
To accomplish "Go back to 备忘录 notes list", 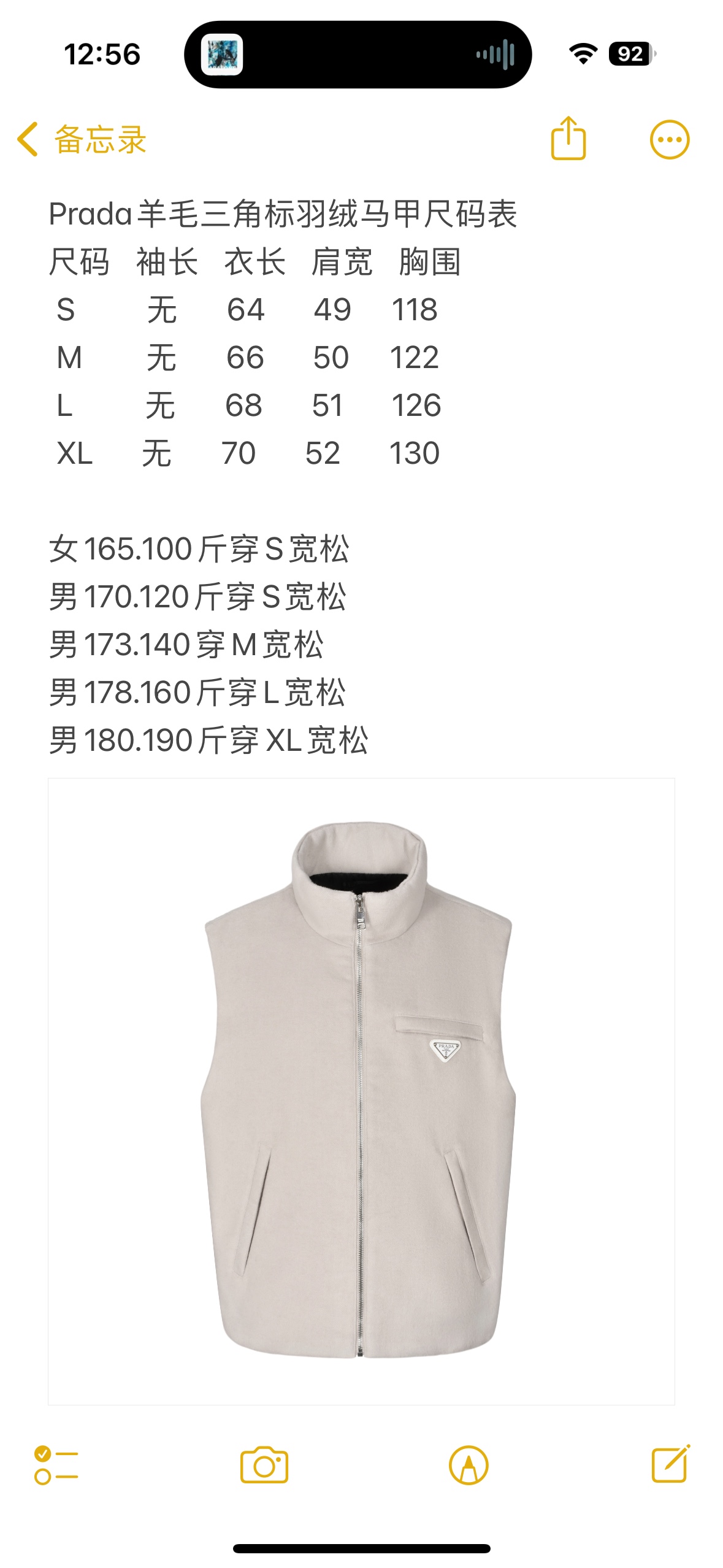I will point(81,140).
